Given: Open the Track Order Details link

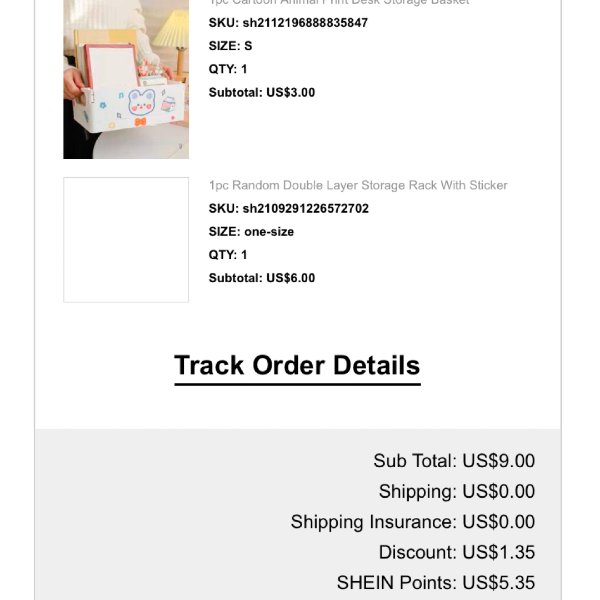Looking at the screenshot, I should (x=297, y=366).
